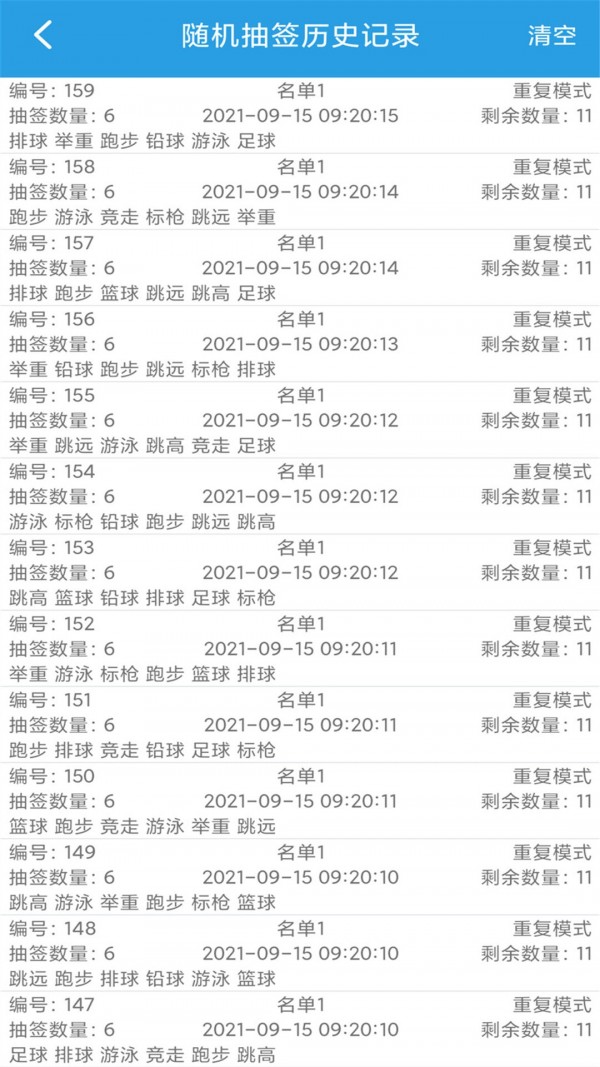Open record 编号 150
The image size is (600, 1067).
point(300,800)
